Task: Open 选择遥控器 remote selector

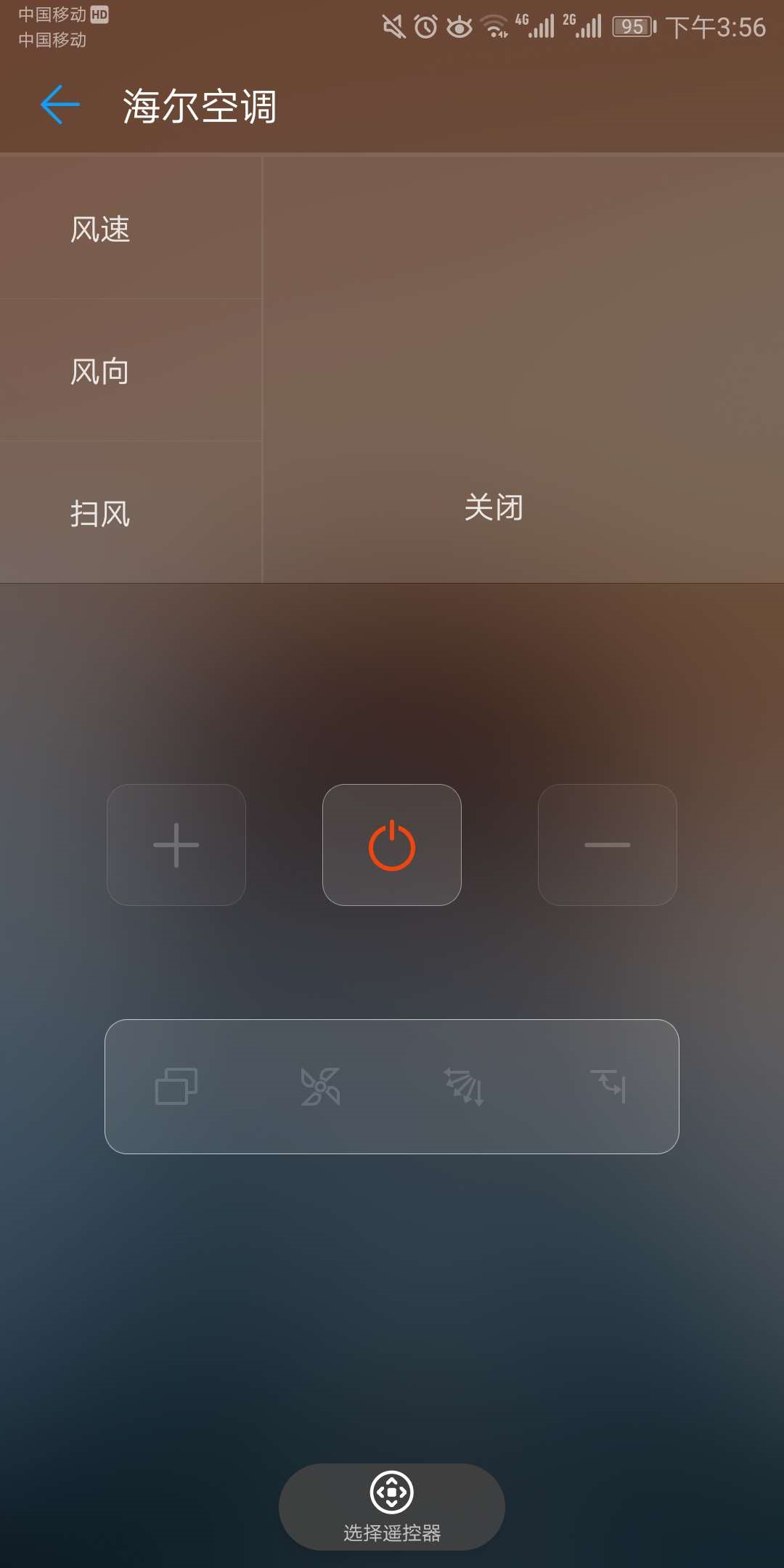Action: coord(392,1507)
